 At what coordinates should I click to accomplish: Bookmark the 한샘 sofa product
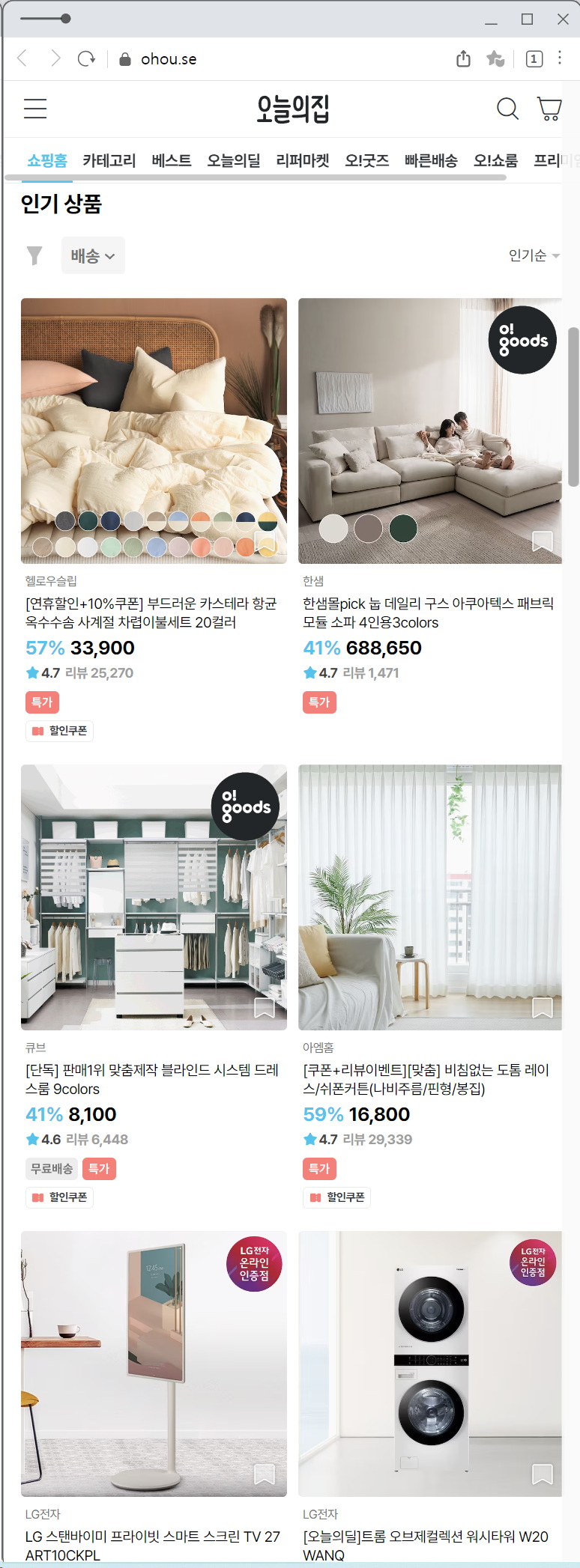point(542,541)
